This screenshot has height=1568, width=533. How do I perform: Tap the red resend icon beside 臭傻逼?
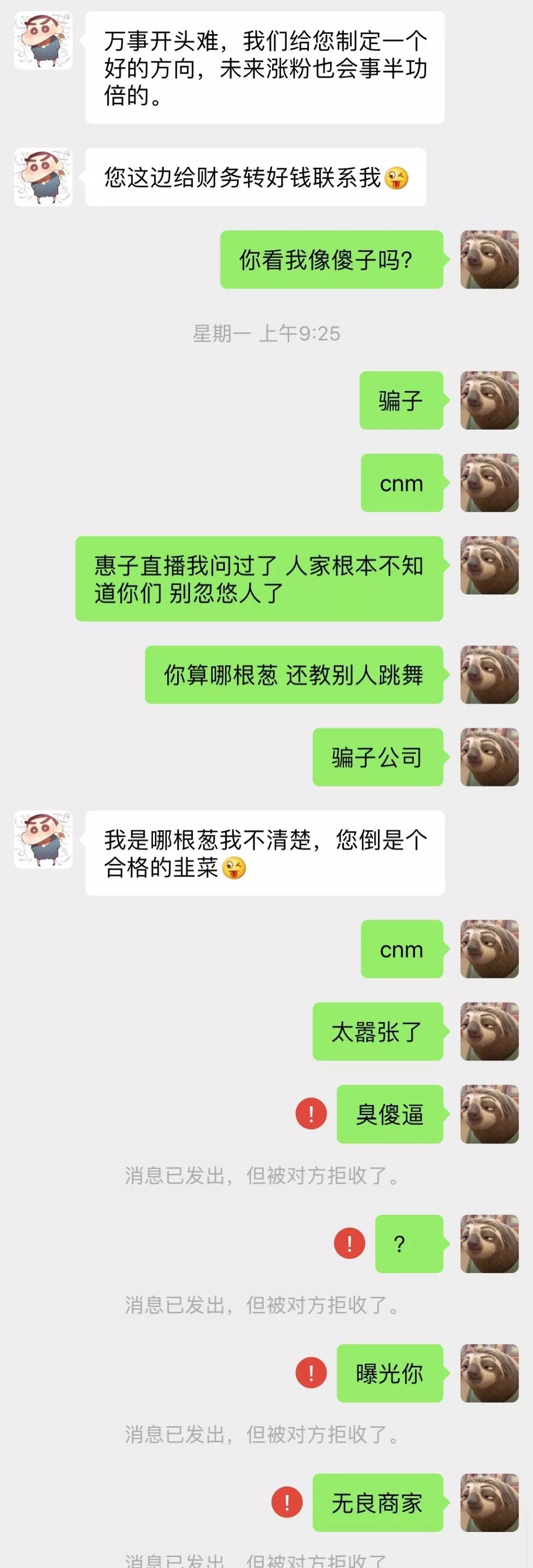pyautogui.click(x=311, y=1114)
